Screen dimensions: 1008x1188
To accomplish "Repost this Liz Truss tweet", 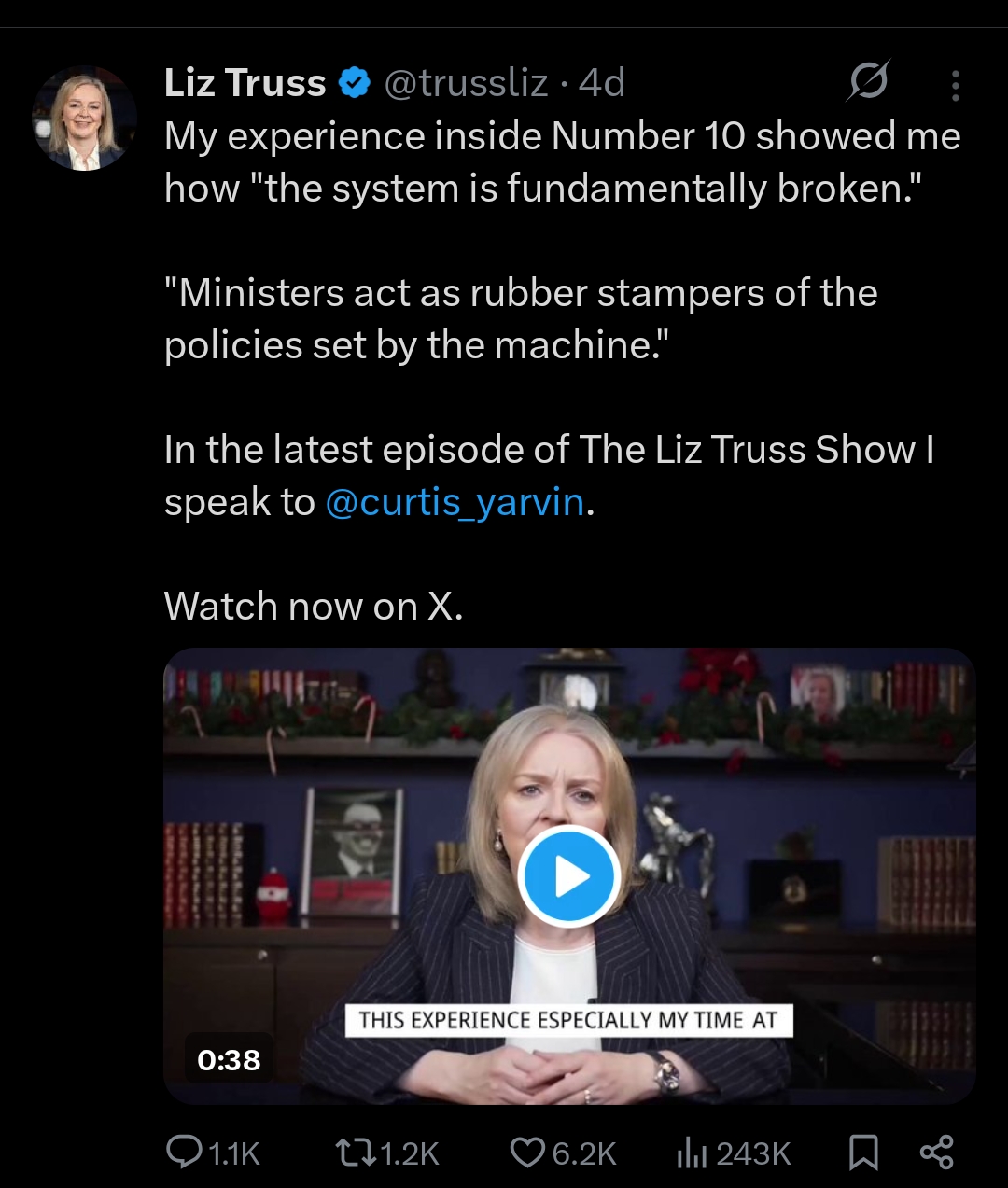I will click(355, 1153).
